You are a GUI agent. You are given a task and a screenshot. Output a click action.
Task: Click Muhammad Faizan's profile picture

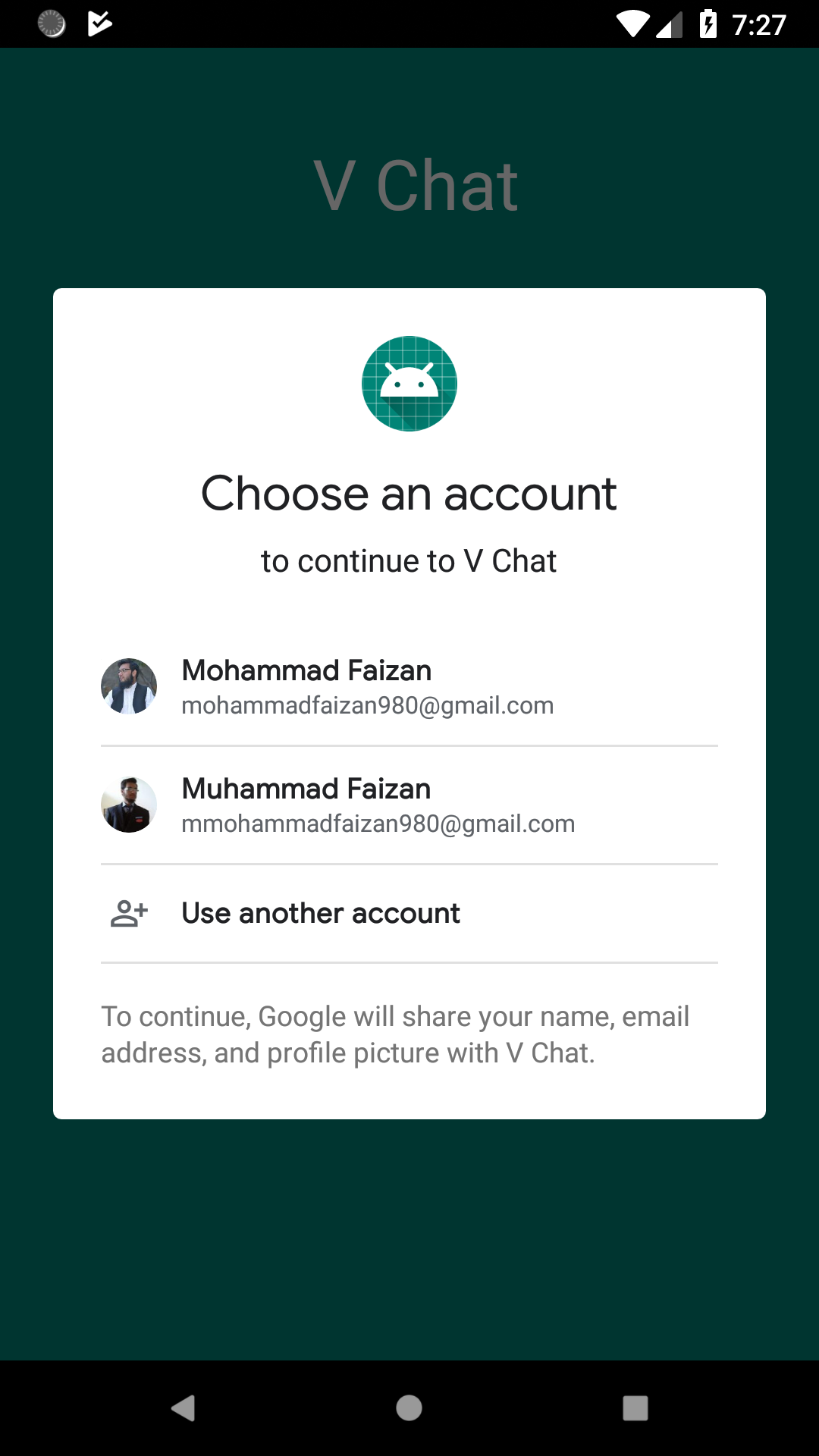129,804
